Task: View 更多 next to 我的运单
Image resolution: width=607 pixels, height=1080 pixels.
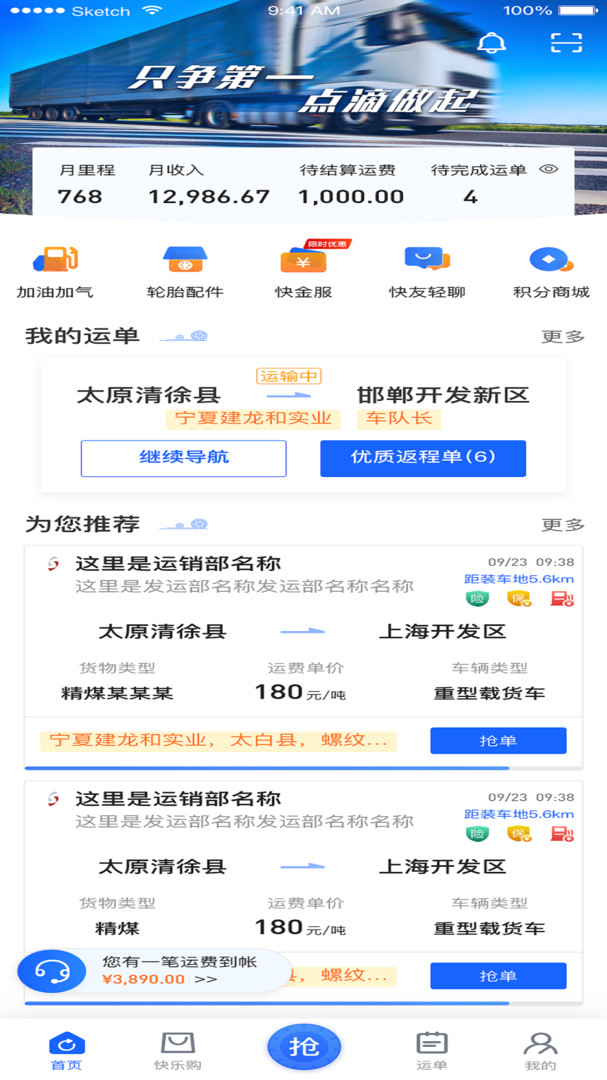Action: coord(563,337)
